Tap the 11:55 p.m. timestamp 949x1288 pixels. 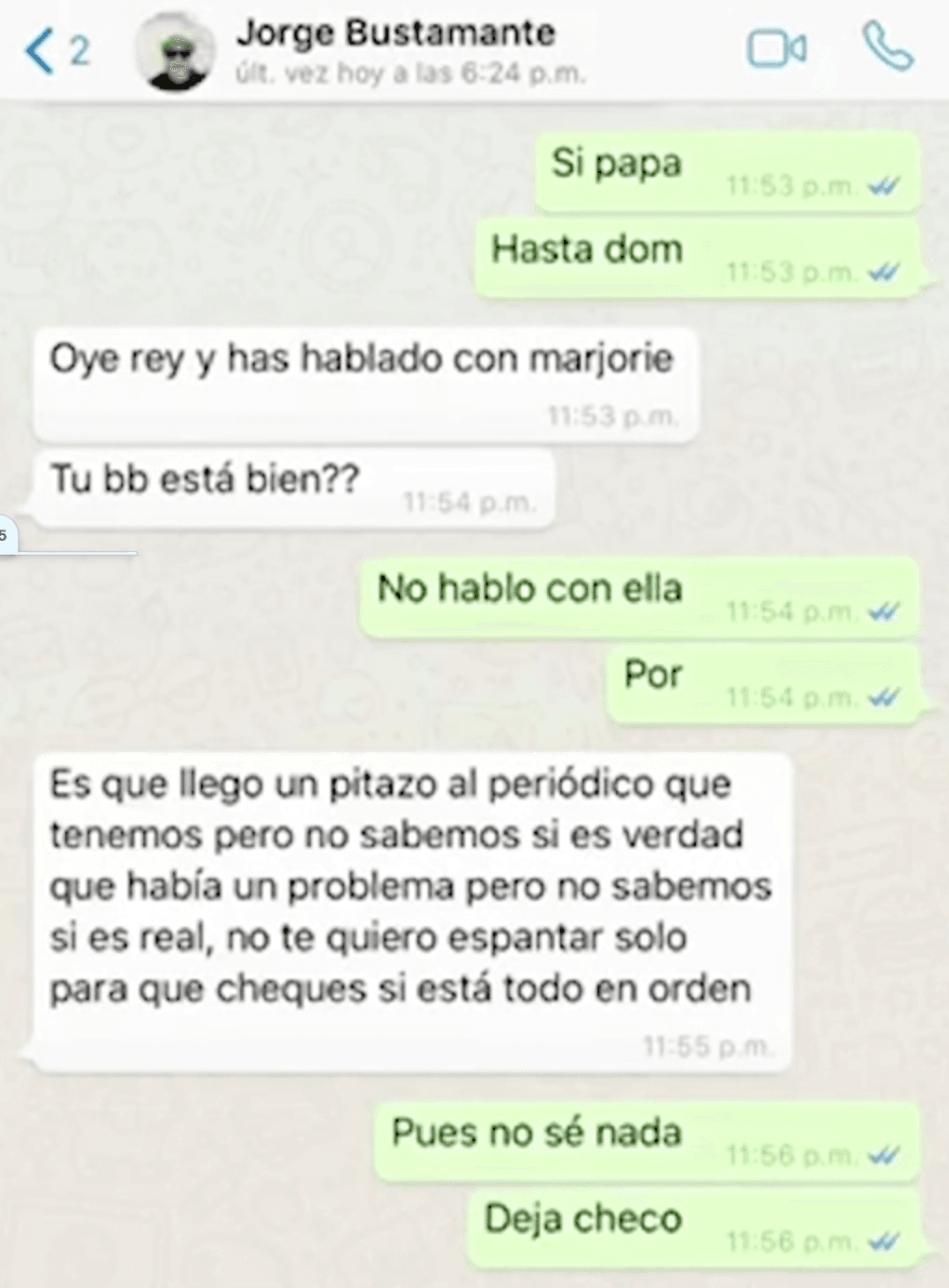click(709, 1045)
